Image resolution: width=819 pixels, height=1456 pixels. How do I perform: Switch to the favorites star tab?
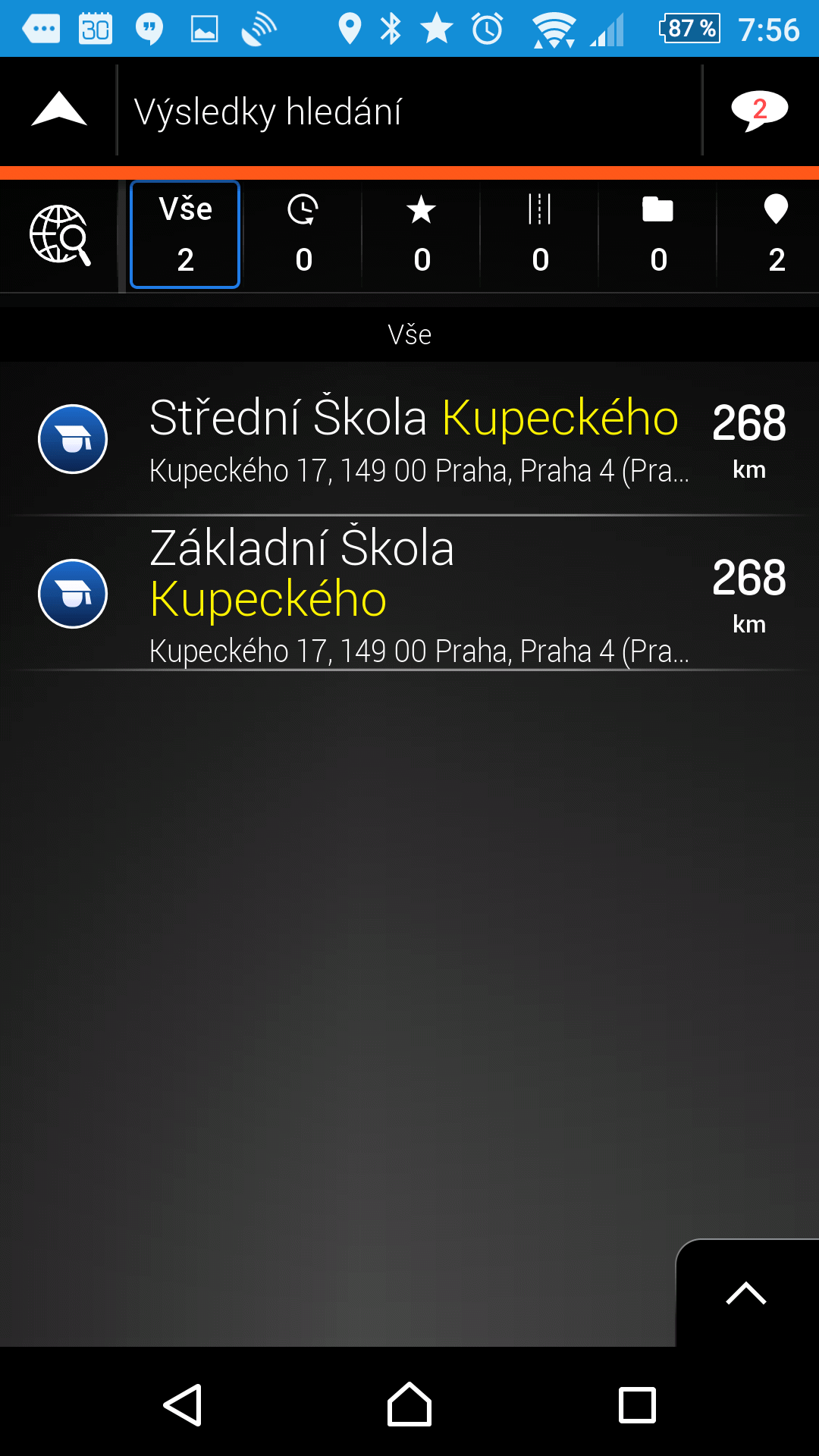click(422, 234)
